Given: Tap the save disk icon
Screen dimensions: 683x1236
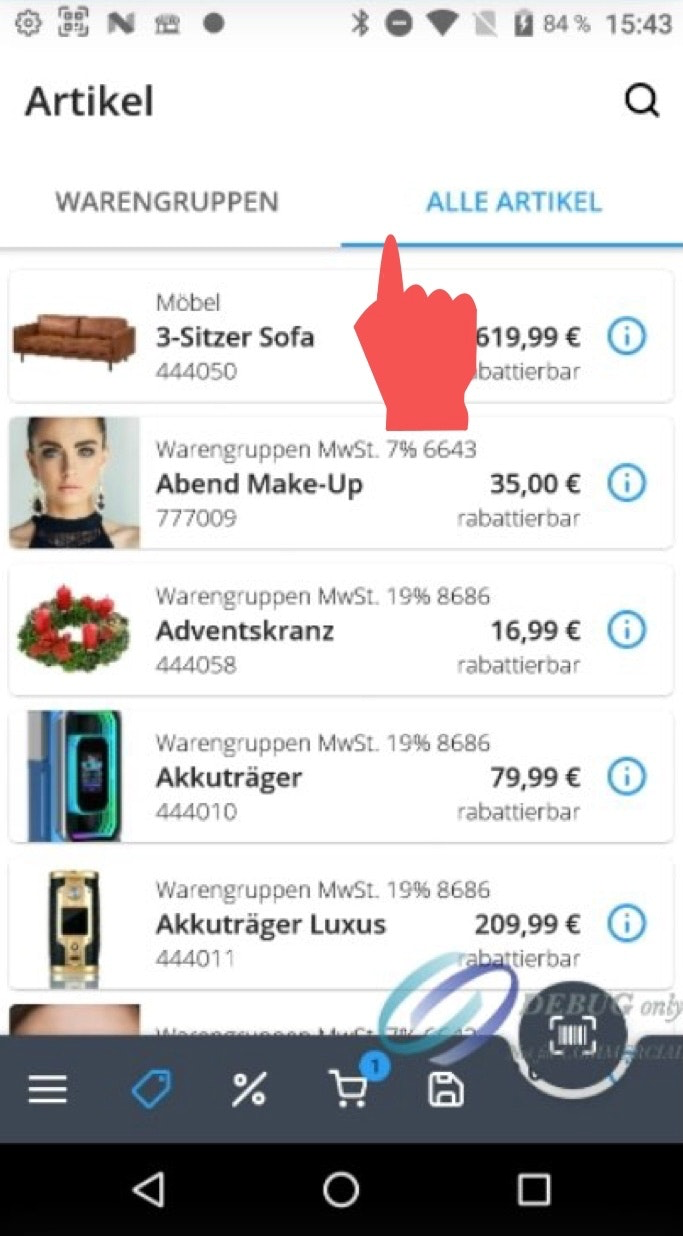Looking at the screenshot, I should point(446,1089).
